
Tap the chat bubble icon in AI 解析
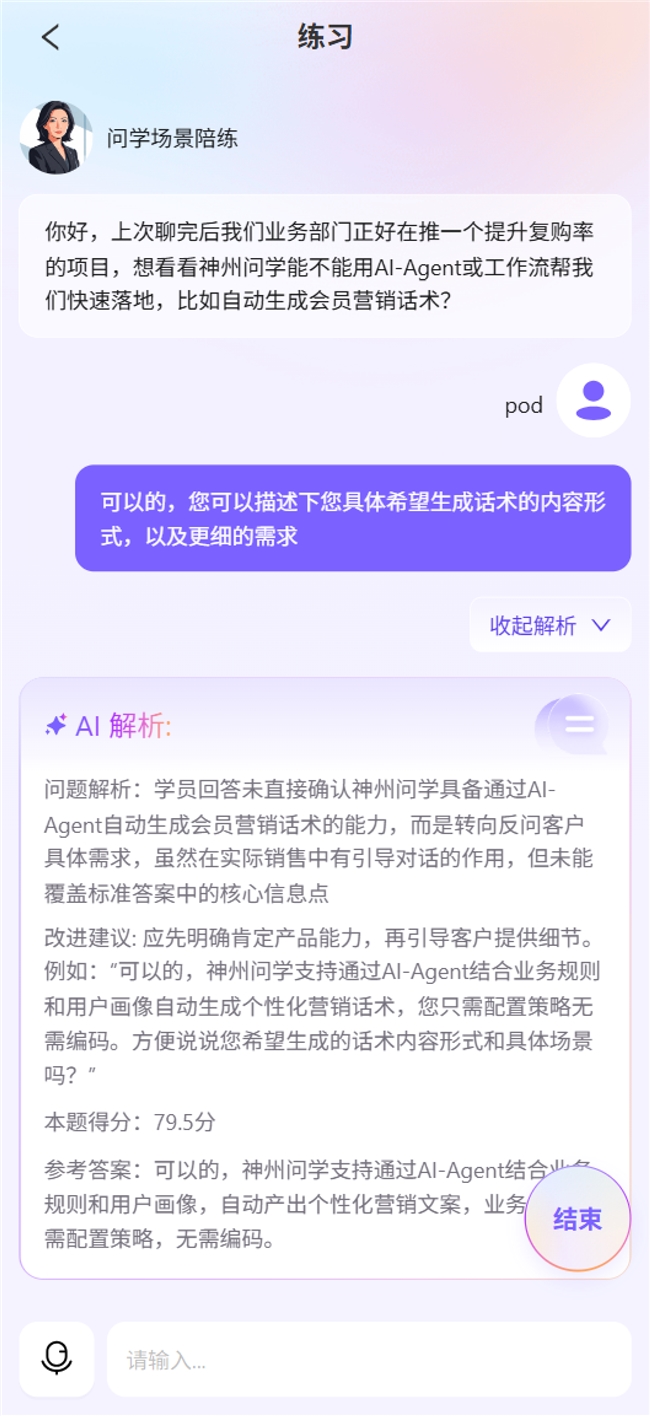[x=573, y=725]
